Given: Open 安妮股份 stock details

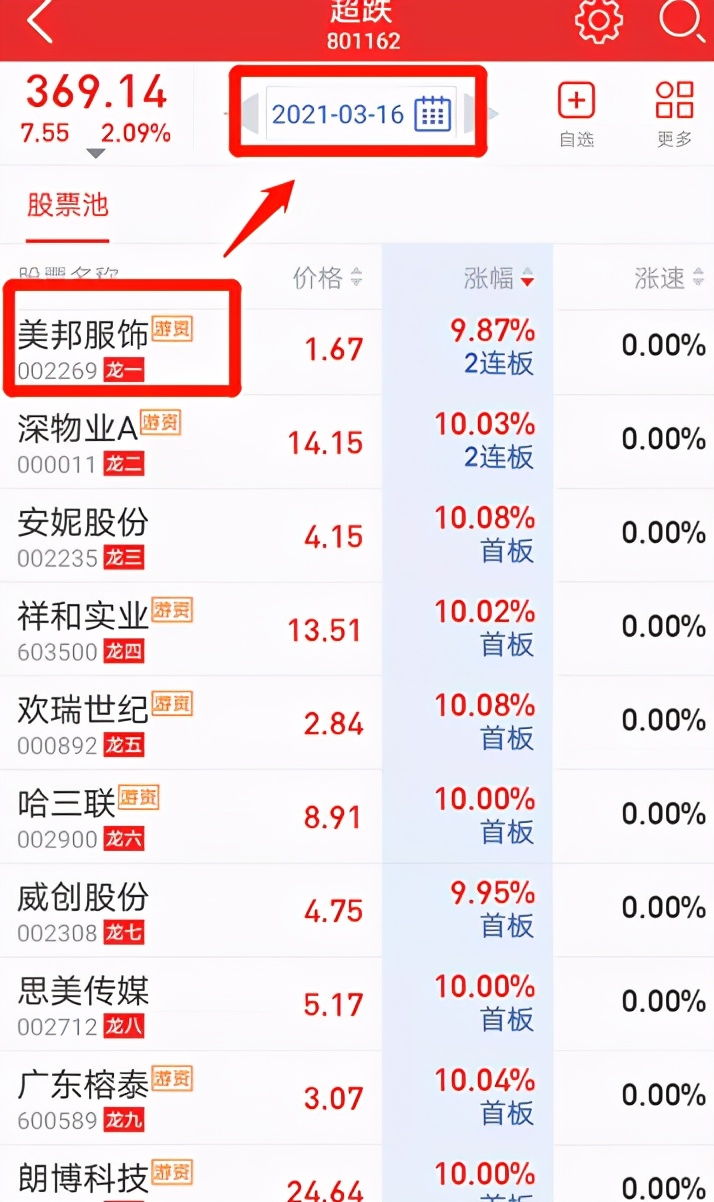Looking at the screenshot, I should (x=357, y=536).
